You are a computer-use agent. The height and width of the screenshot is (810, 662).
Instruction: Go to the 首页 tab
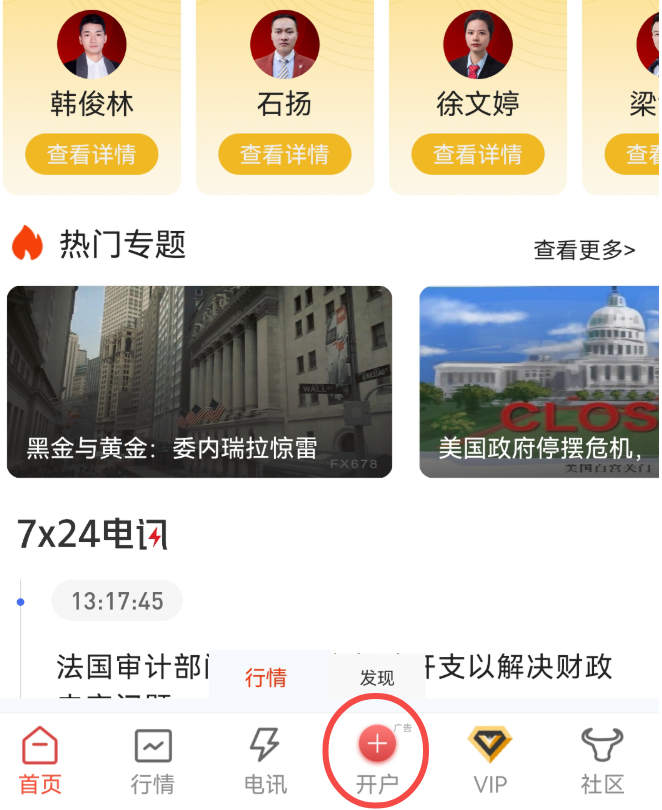click(40, 760)
